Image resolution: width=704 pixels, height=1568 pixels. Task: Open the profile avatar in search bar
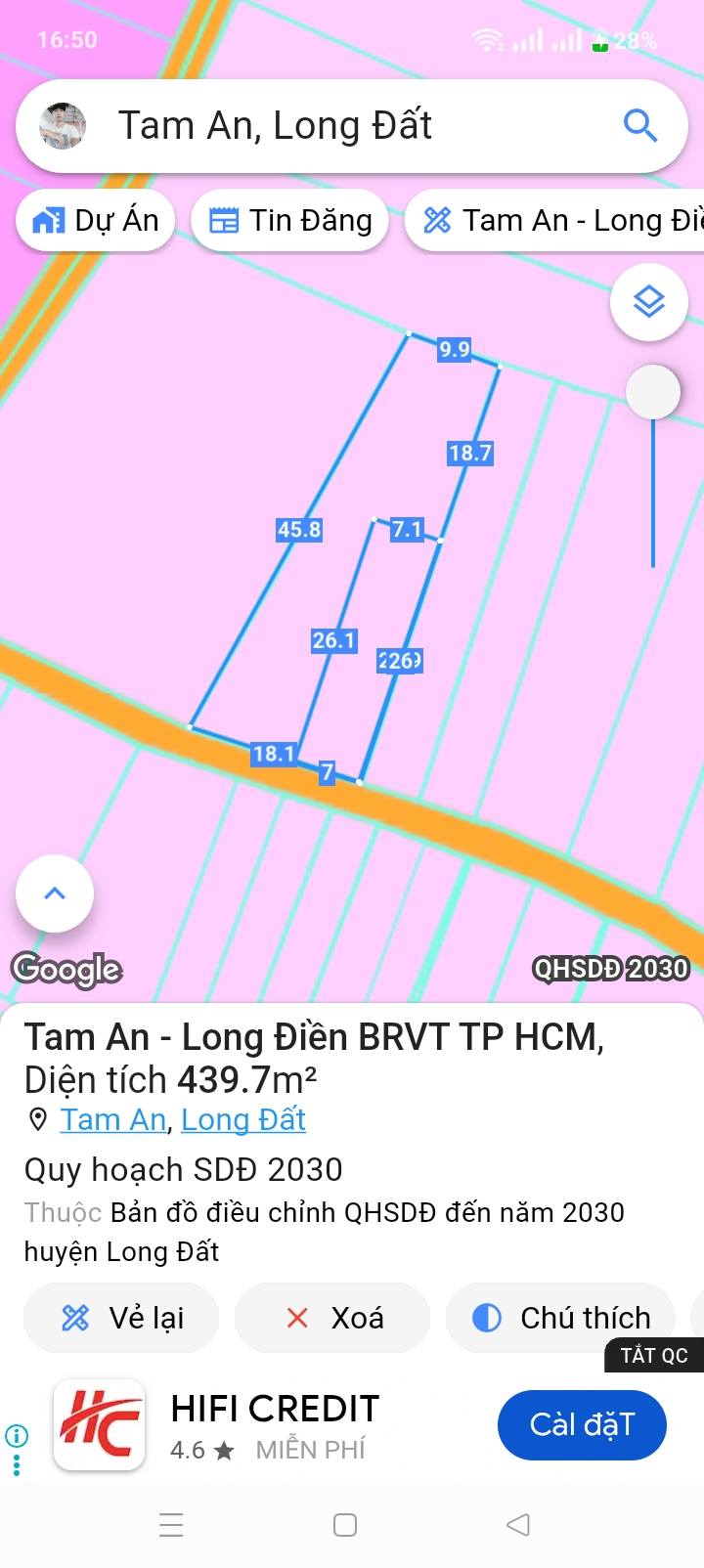63,126
